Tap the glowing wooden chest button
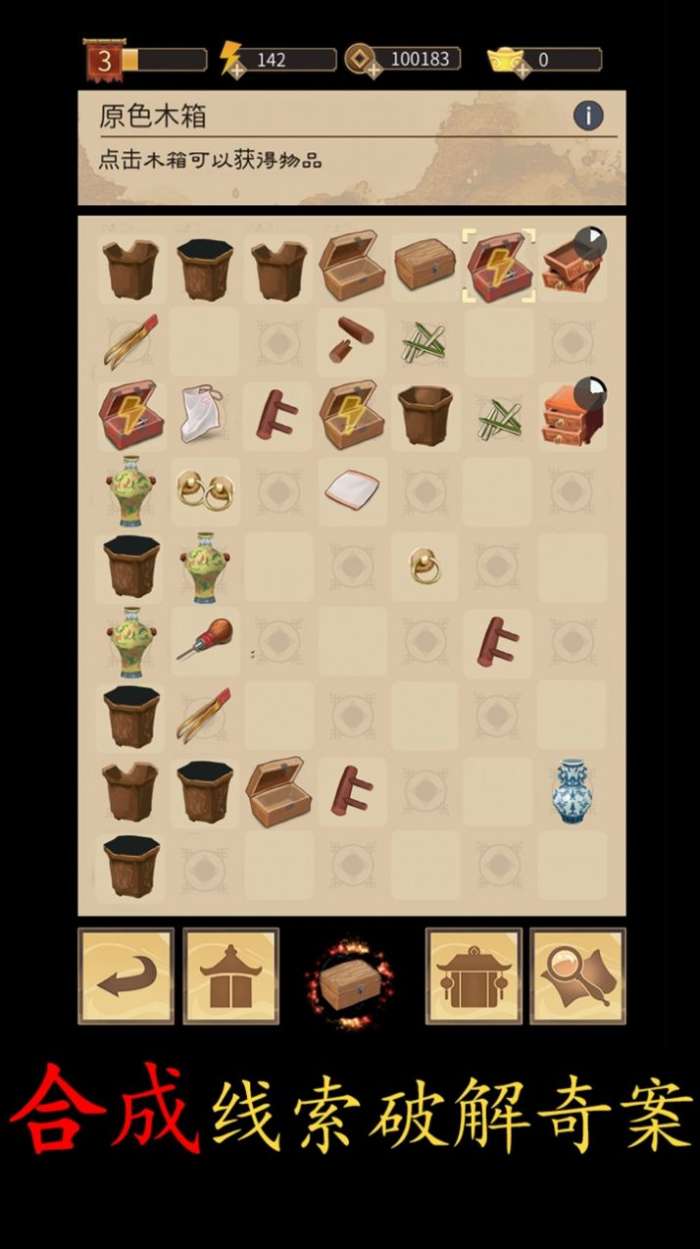This screenshot has height=1249, width=700. [351, 980]
